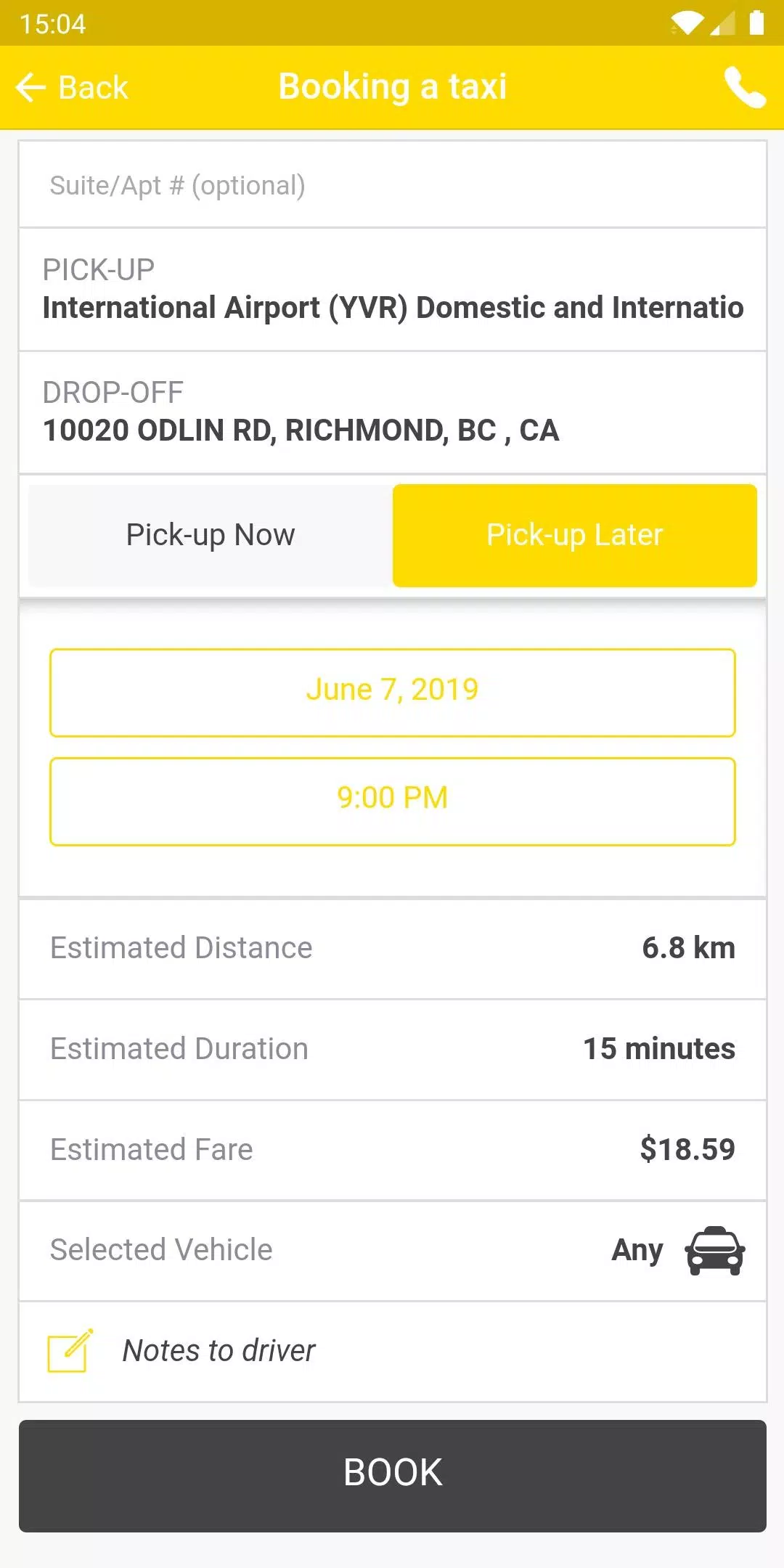Add notes to driver
784x1568 pixels.
[x=392, y=1351]
